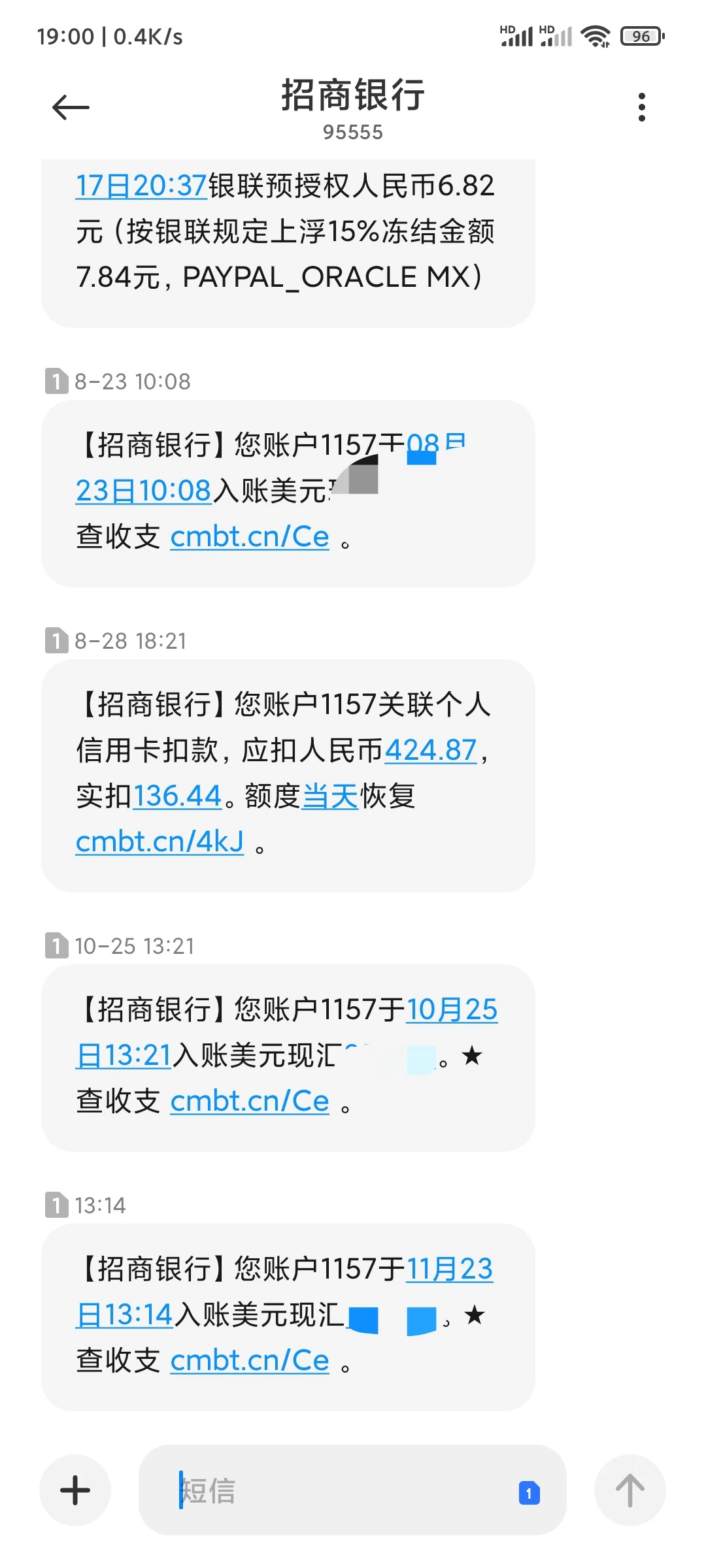Switch the SIM card selector icon
Viewport: 706px width, 1568px height.
529,1493
